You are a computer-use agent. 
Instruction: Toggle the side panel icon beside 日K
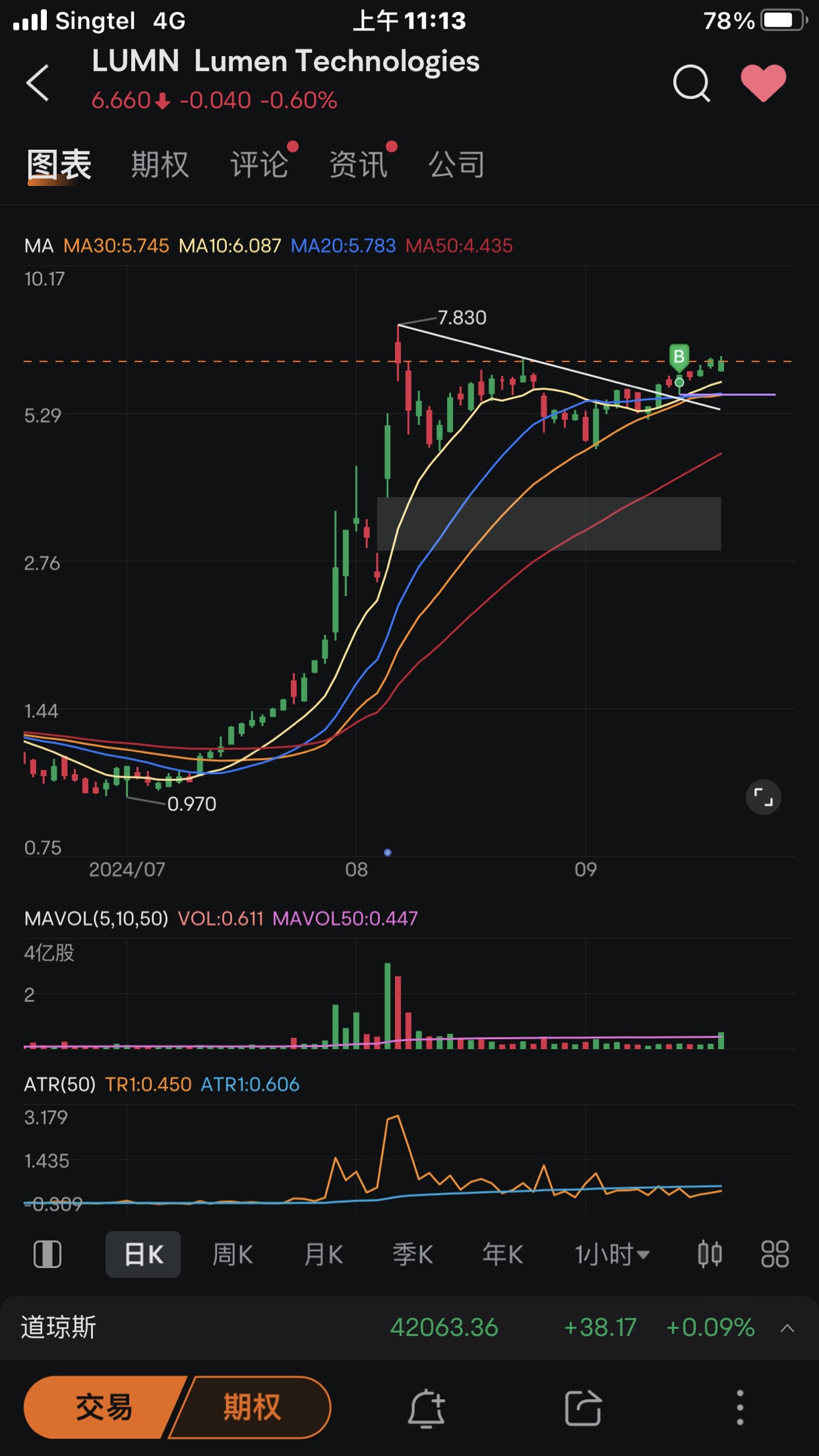pos(48,1254)
